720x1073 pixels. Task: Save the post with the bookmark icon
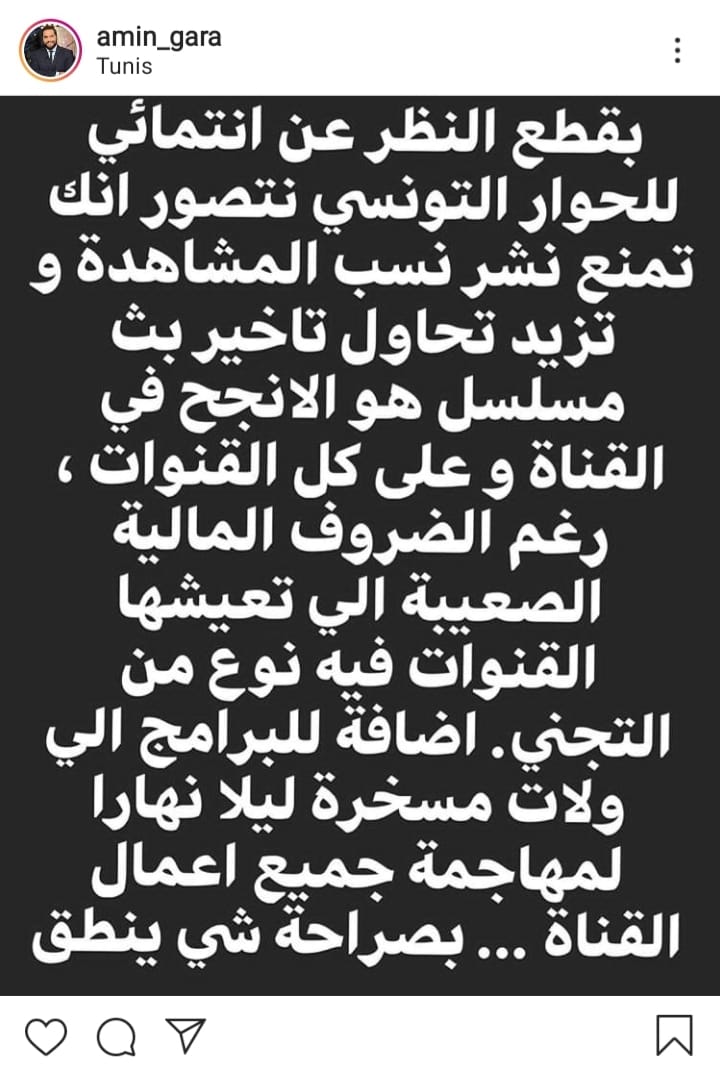pyautogui.click(x=675, y=1035)
